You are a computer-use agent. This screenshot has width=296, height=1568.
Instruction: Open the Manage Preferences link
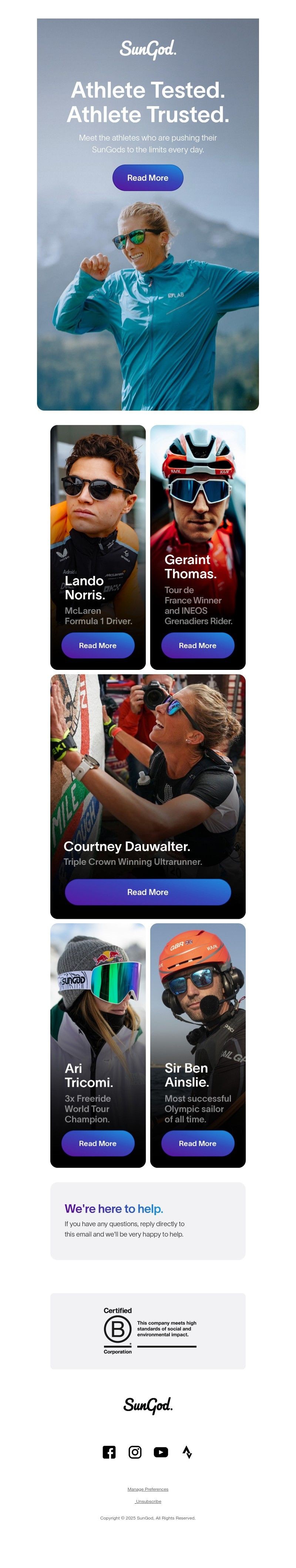click(147, 1489)
